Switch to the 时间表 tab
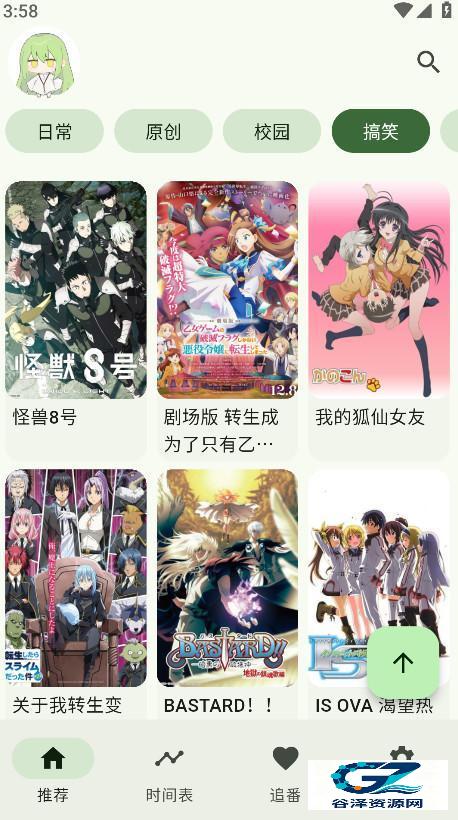The width and height of the screenshot is (458, 820). coord(169,770)
